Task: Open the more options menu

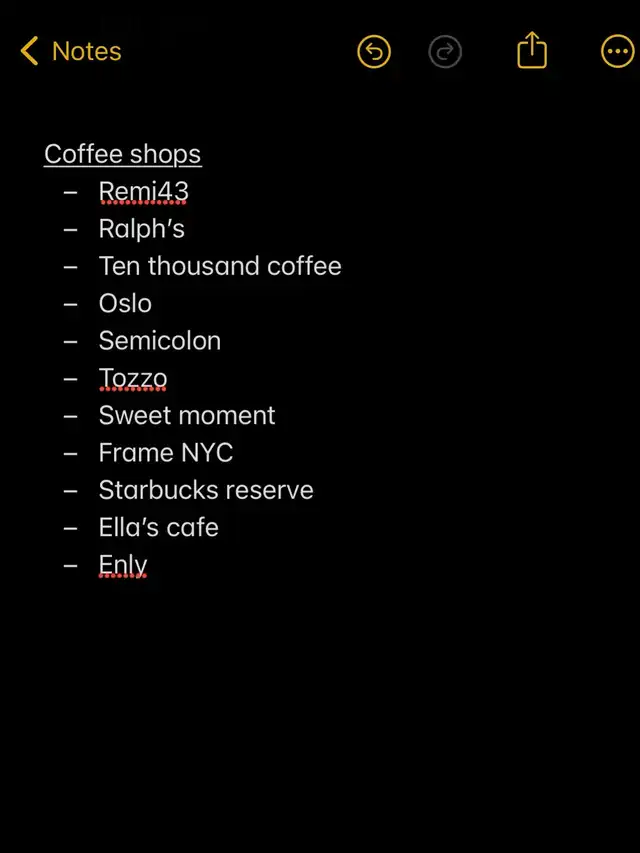Action: point(618,52)
